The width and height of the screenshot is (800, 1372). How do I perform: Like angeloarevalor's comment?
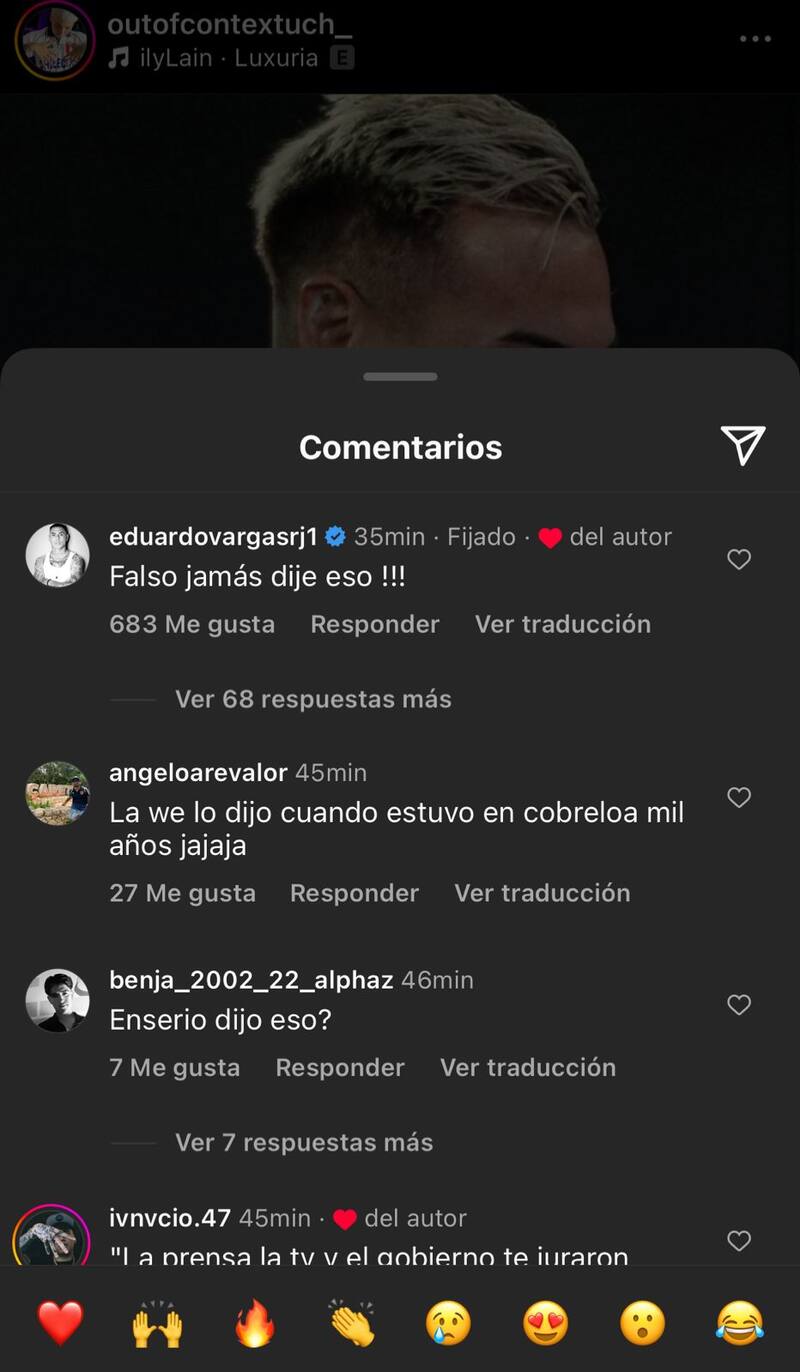tap(739, 797)
